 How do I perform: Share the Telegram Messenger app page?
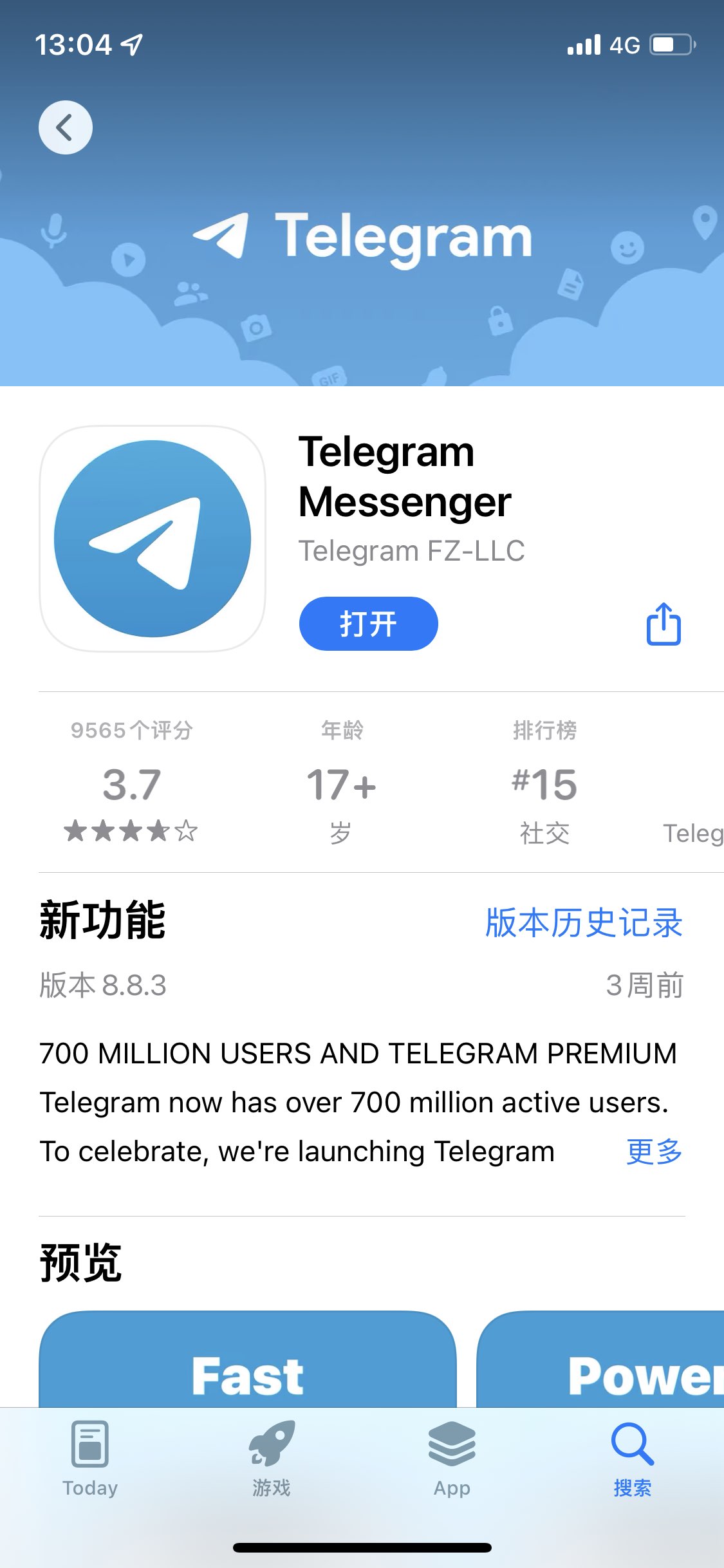664,624
